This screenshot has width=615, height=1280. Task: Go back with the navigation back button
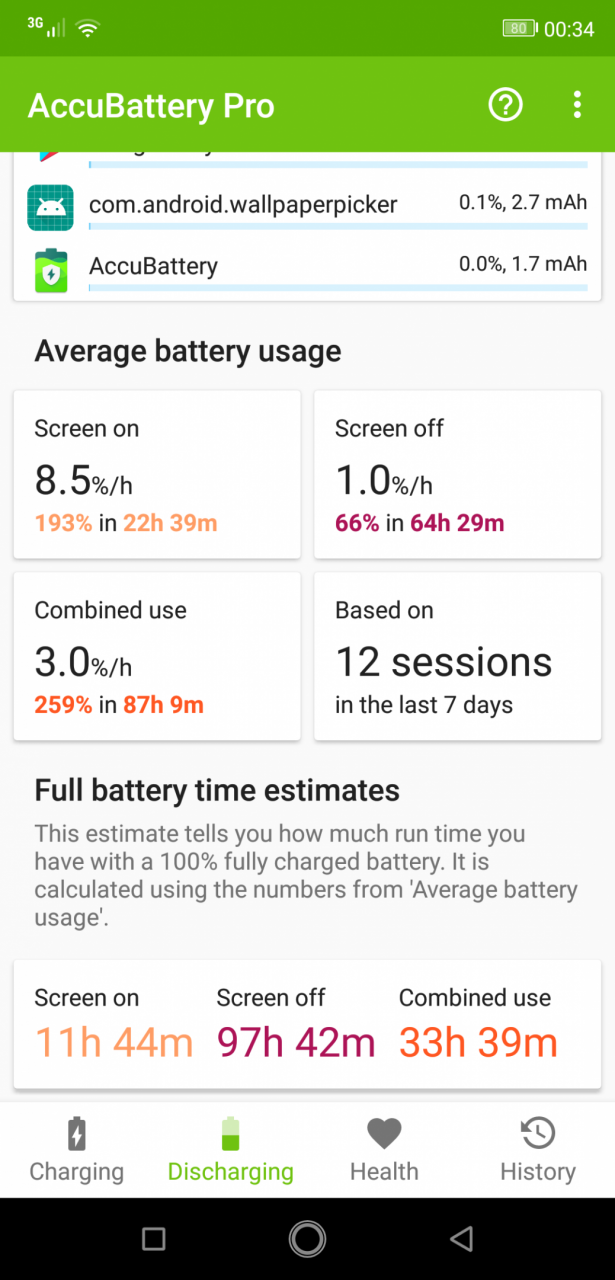click(x=461, y=1239)
